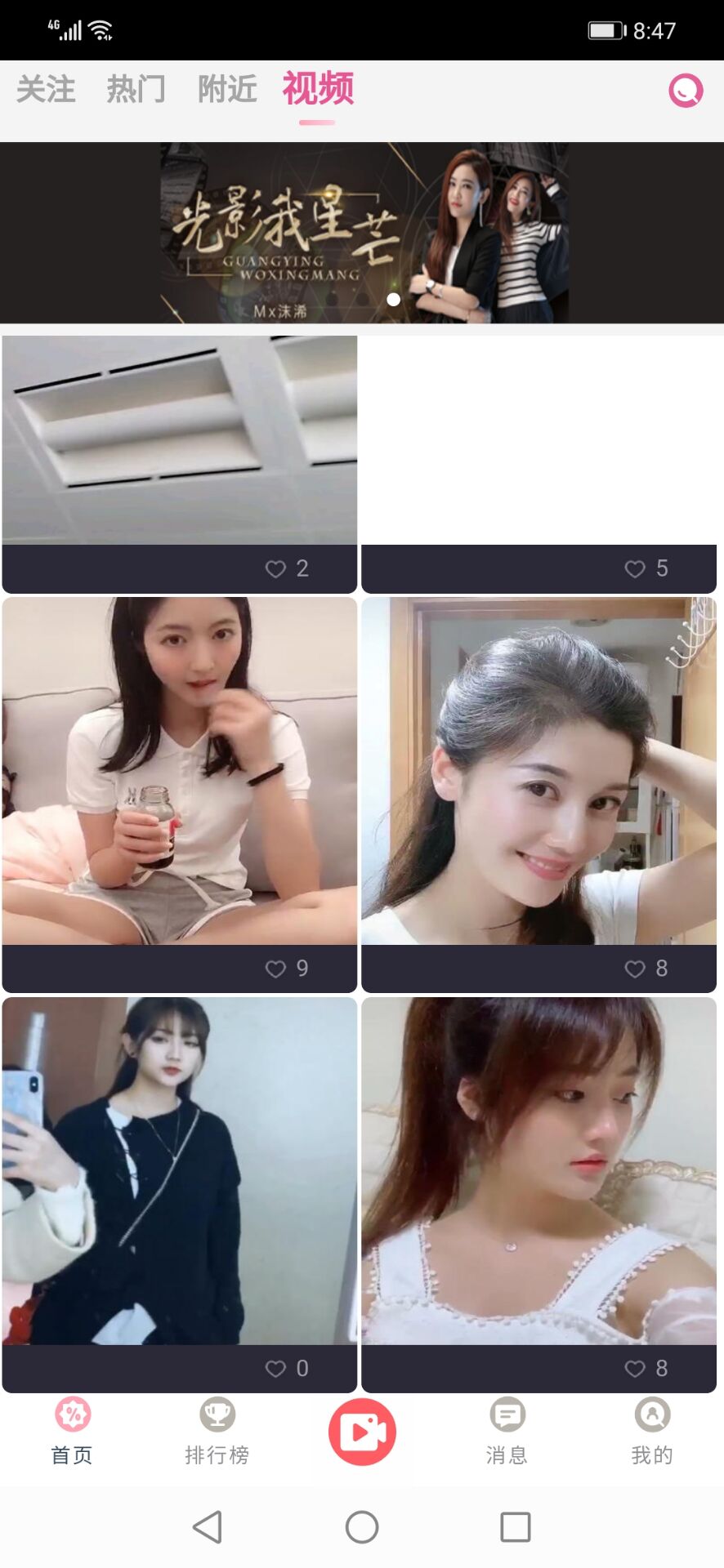724x1568 pixels.
Task: Go to the 排行榜 tab
Action: [217, 1431]
